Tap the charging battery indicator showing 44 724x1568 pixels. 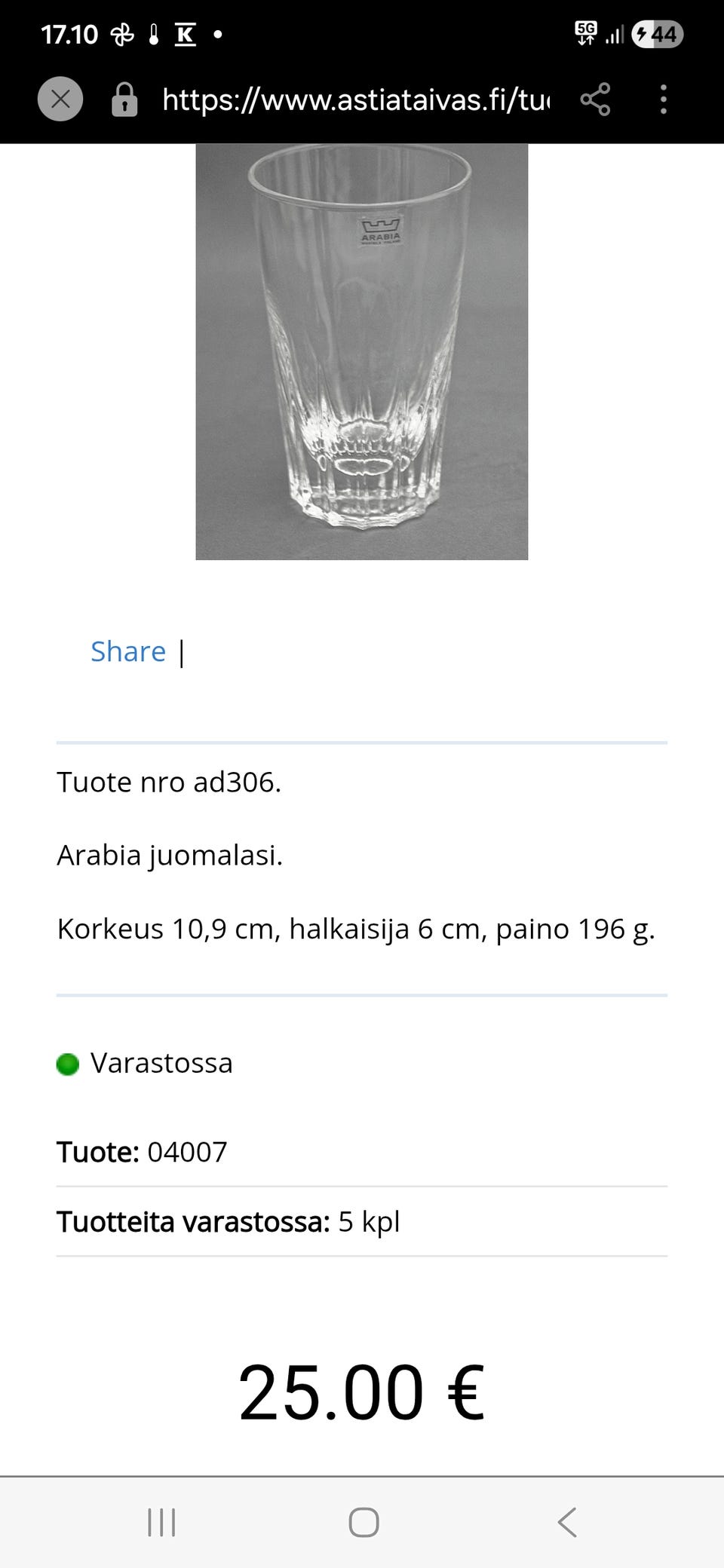[658, 35]
